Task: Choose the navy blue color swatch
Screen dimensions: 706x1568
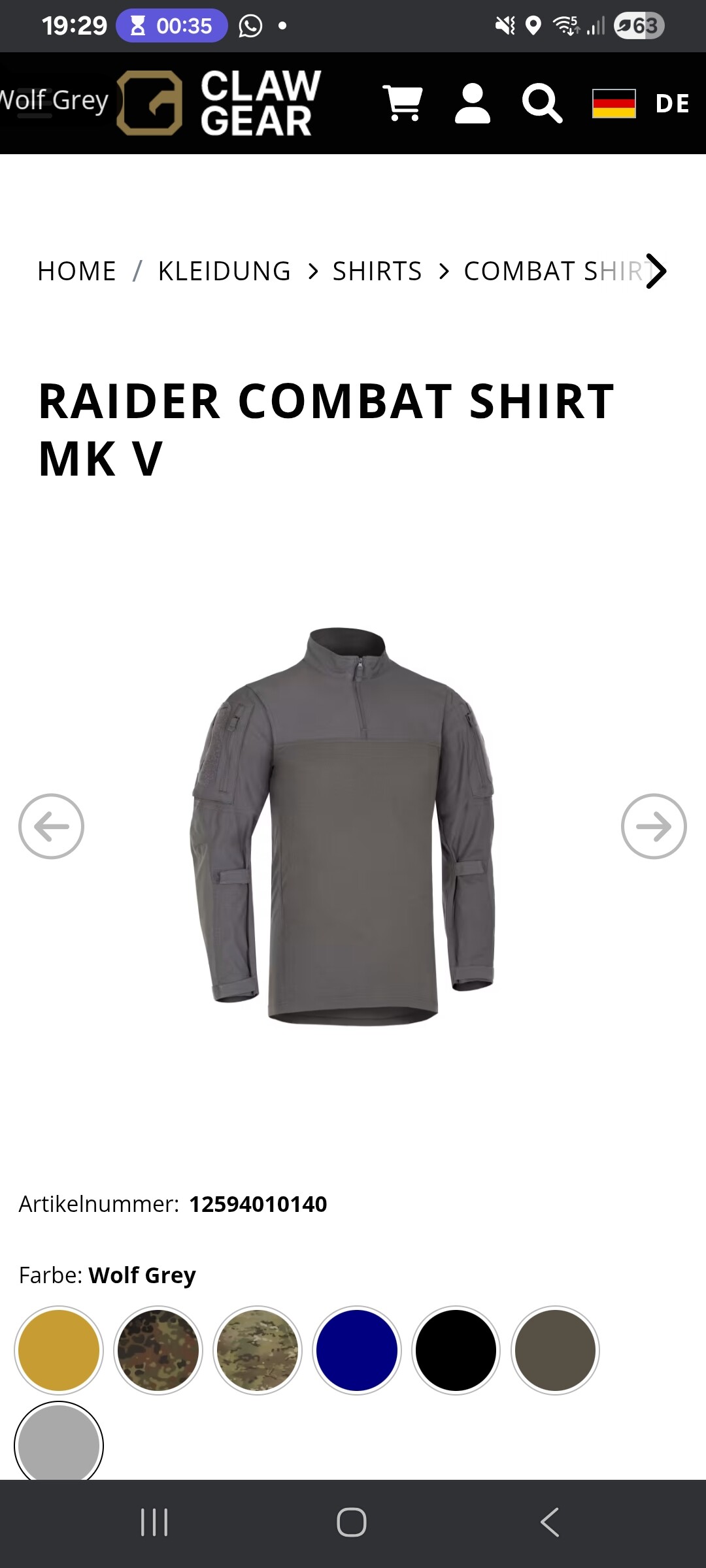Action: (357, 1350)
